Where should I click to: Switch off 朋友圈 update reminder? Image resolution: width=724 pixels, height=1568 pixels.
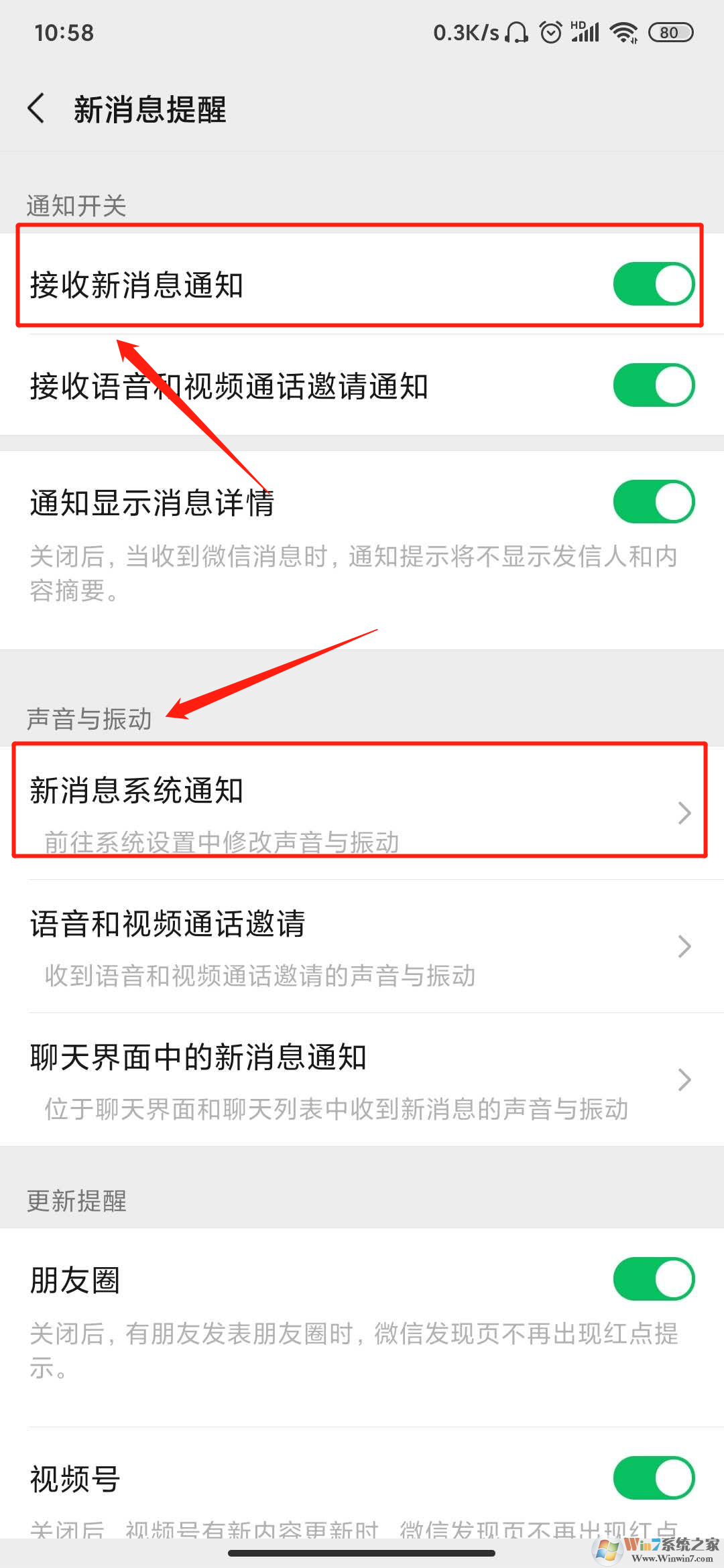pos(653,1279)
